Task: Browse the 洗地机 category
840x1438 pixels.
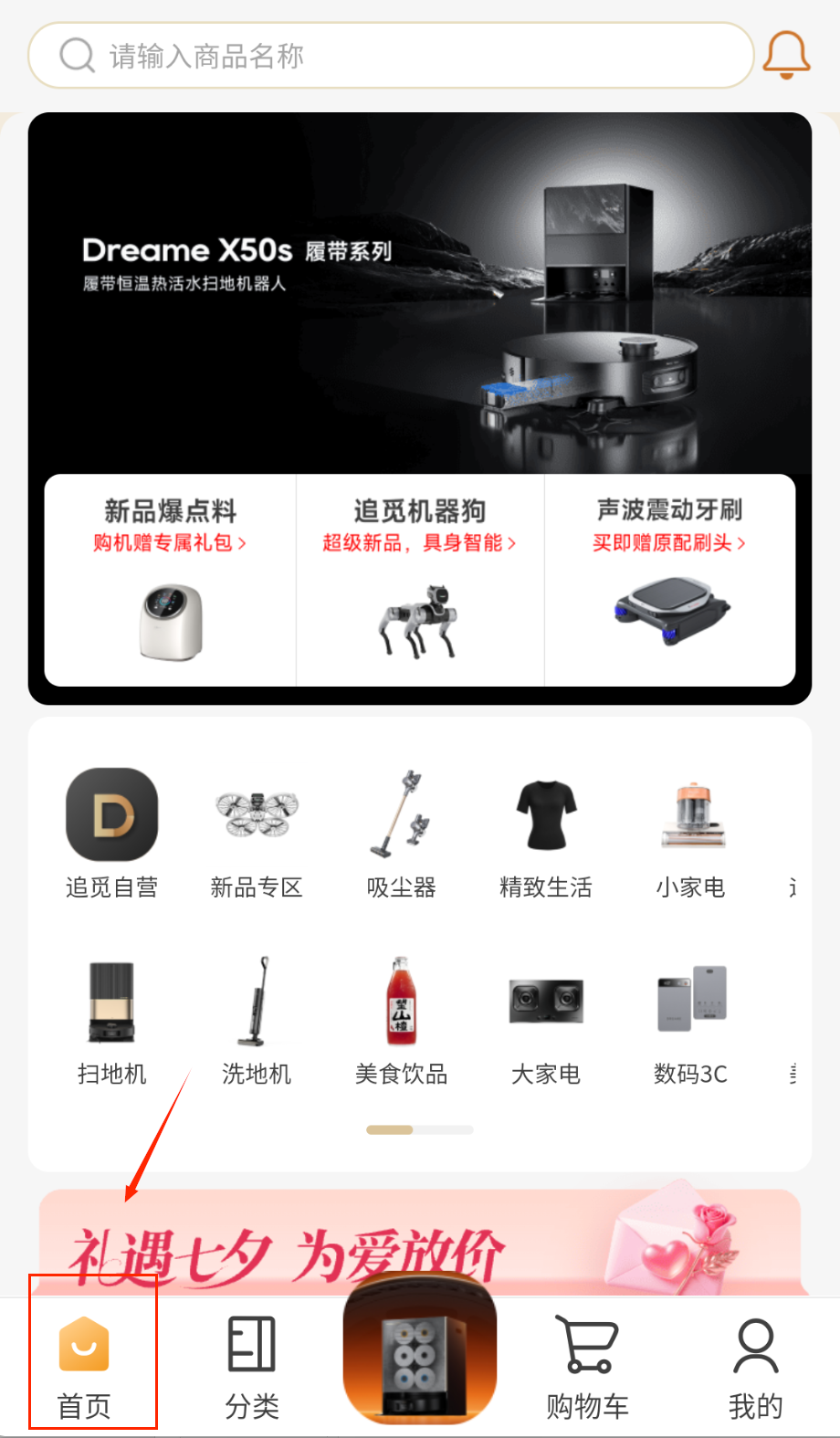Action: tap(257, 1020)
